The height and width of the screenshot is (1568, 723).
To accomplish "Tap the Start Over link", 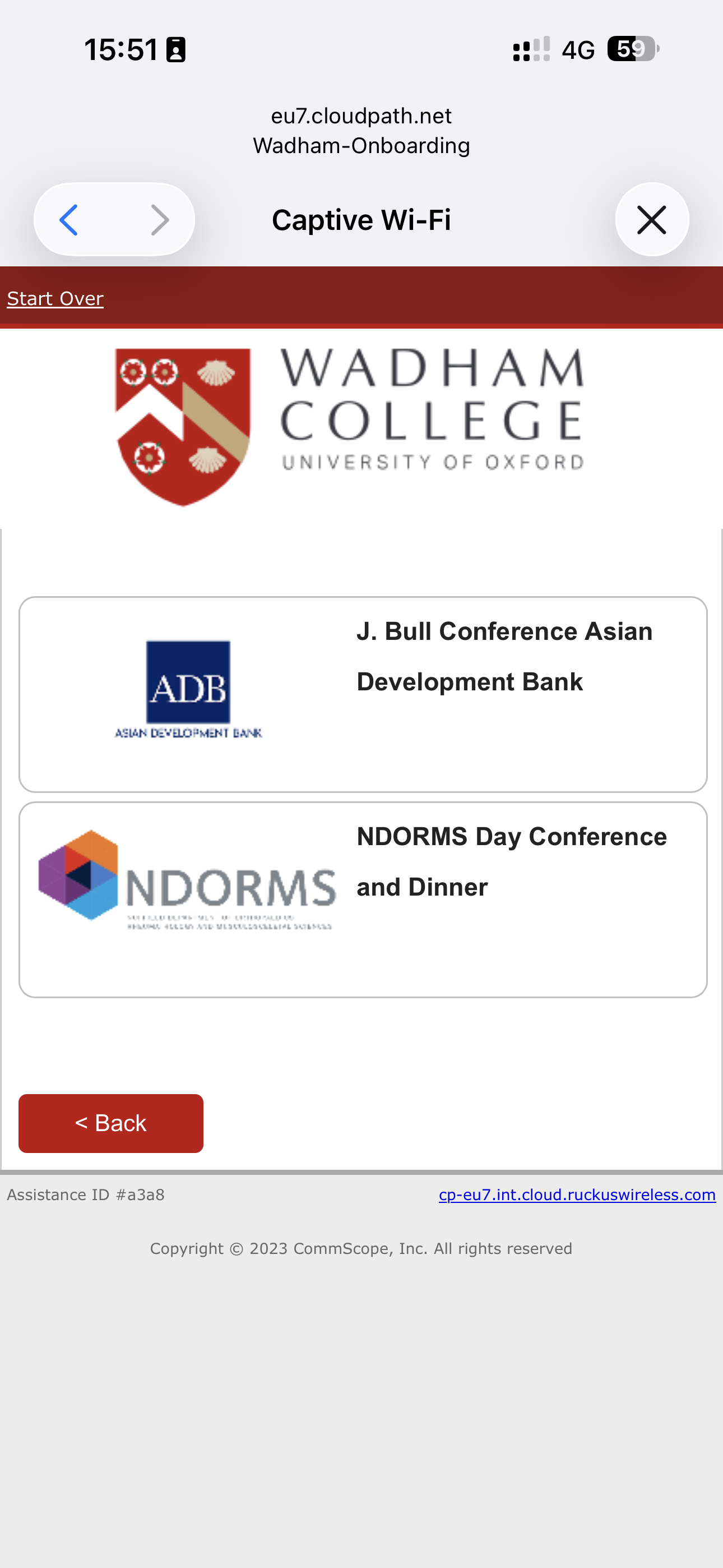I will click(x=55, y=299).
